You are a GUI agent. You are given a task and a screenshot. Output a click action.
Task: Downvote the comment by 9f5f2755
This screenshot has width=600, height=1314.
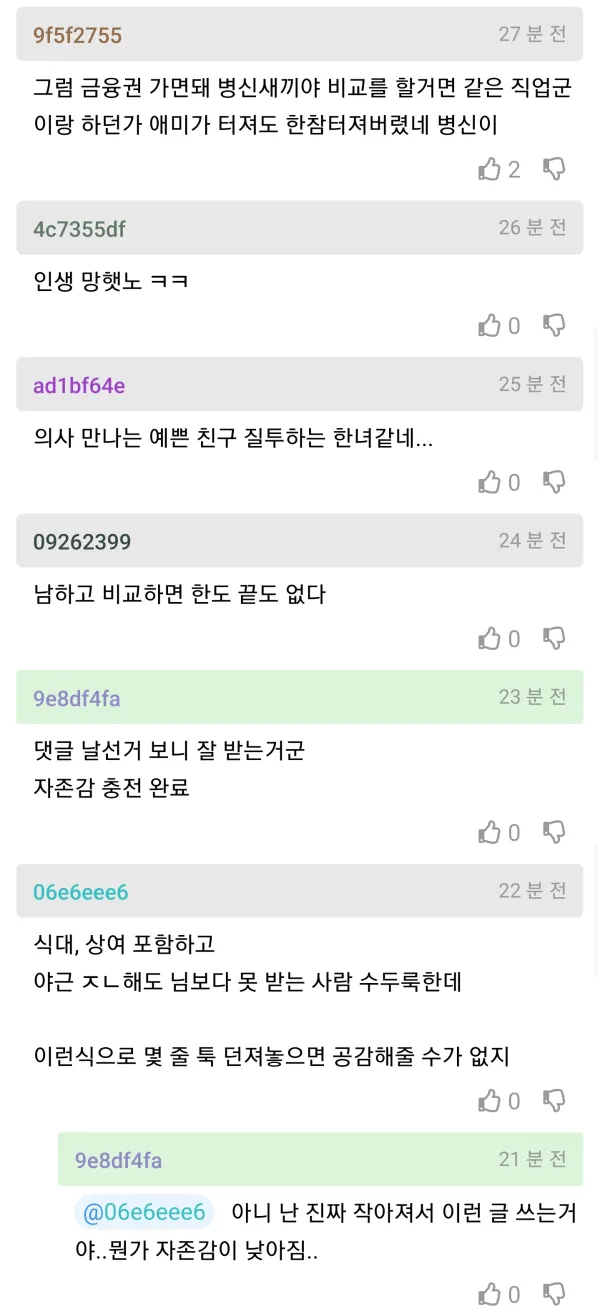tap(554, 169)
